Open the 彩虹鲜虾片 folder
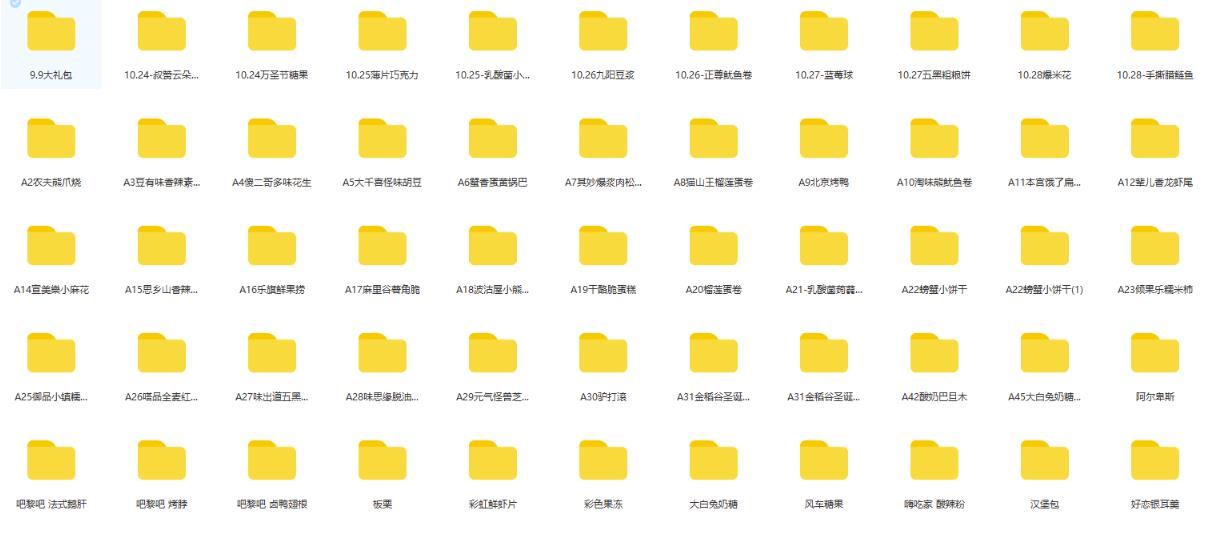Viewport: 1210px width, 543px height. coord(493,461)
